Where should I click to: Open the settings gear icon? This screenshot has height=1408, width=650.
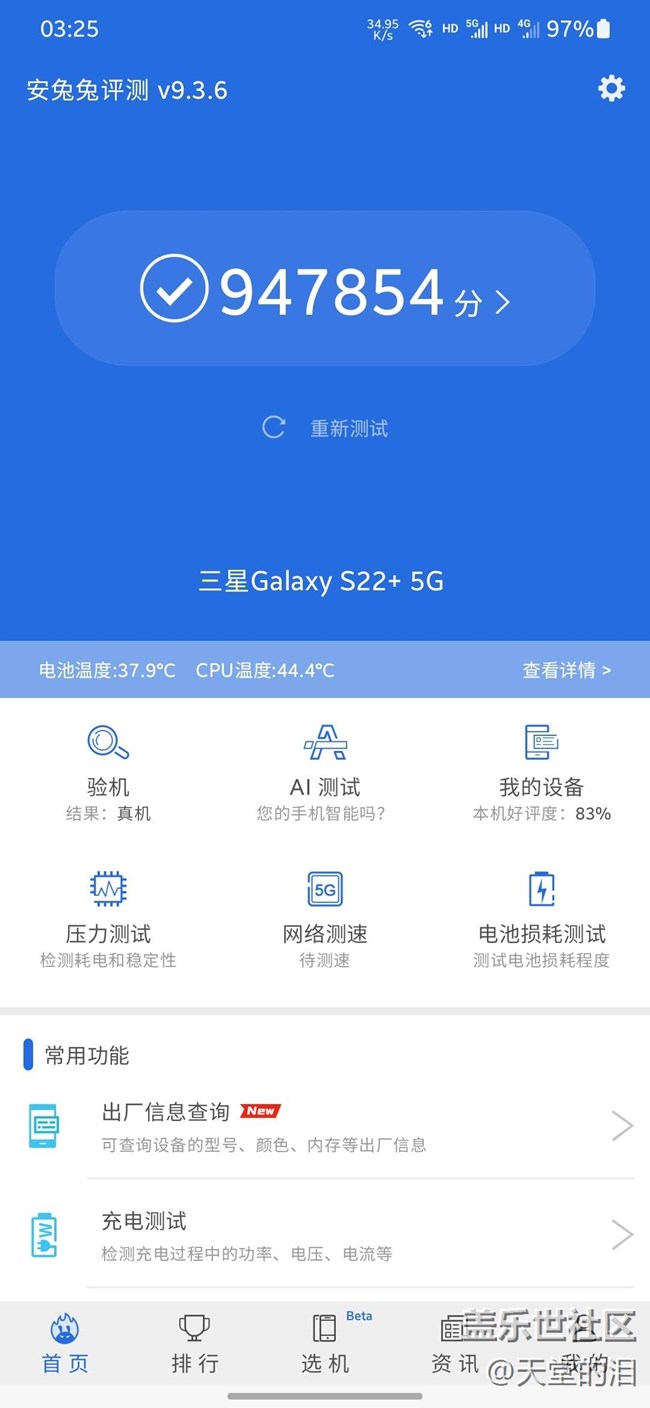tap(611, 89)
